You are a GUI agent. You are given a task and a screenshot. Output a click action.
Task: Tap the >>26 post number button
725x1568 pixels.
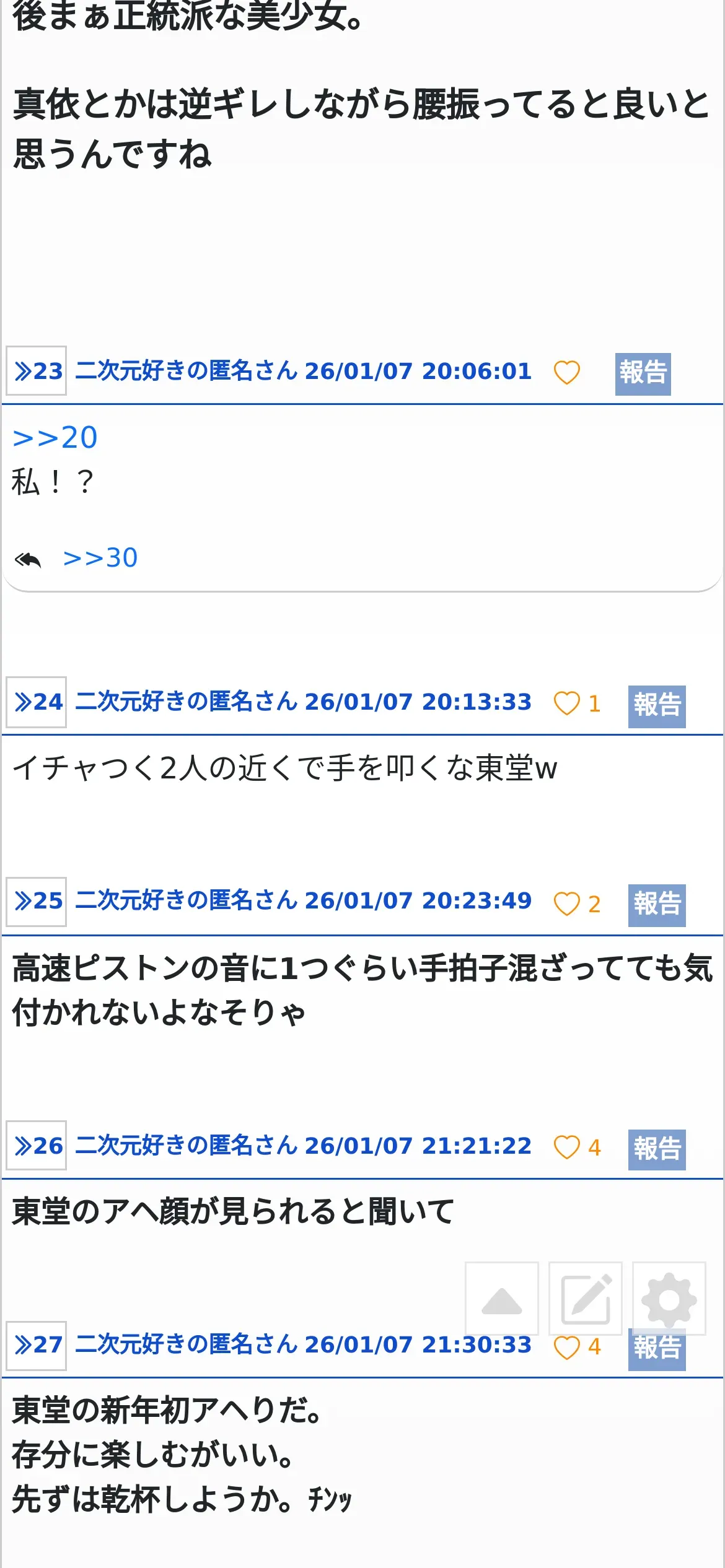tap(36, 1145)
